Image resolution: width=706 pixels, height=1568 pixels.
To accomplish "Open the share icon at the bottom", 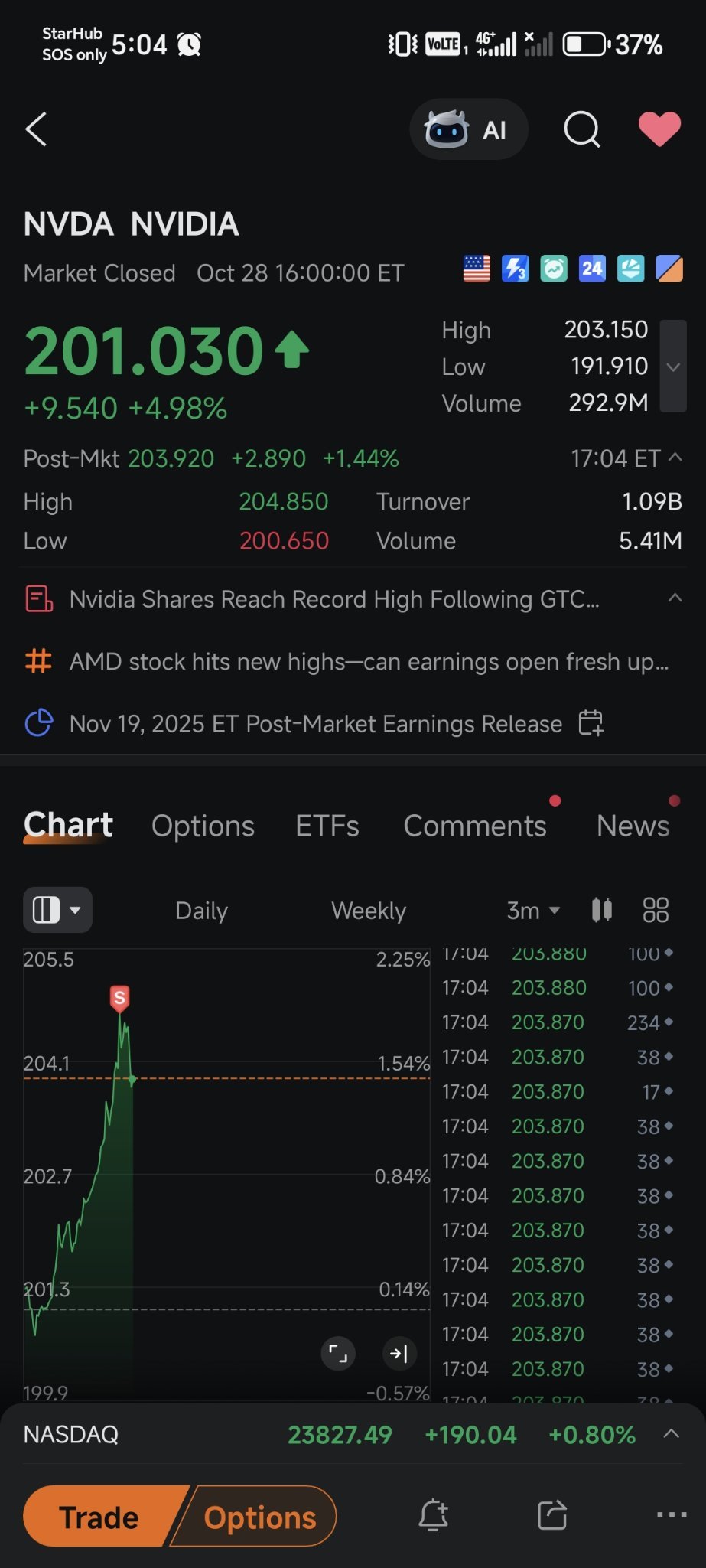I will point(551,1516).
